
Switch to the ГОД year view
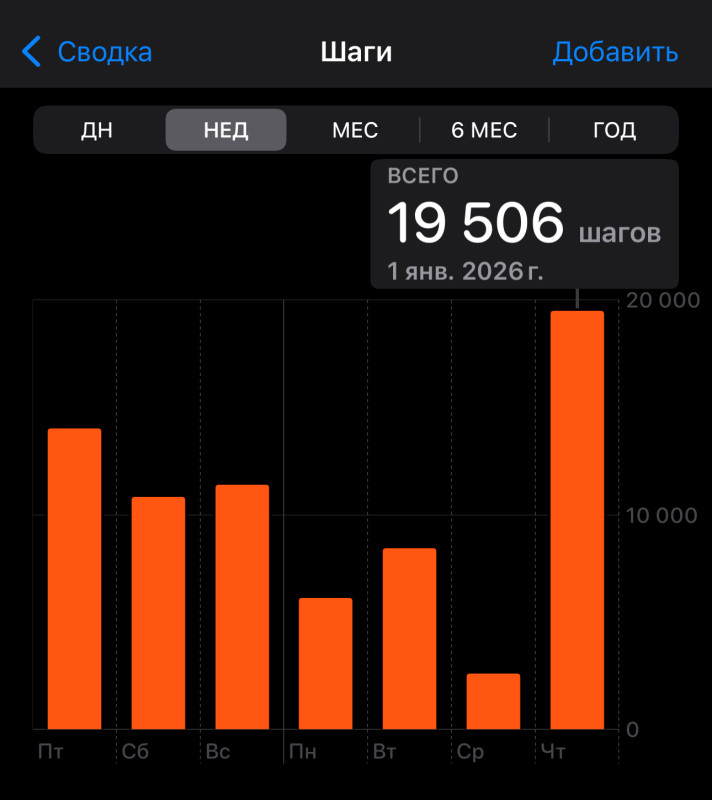[614, 130]
